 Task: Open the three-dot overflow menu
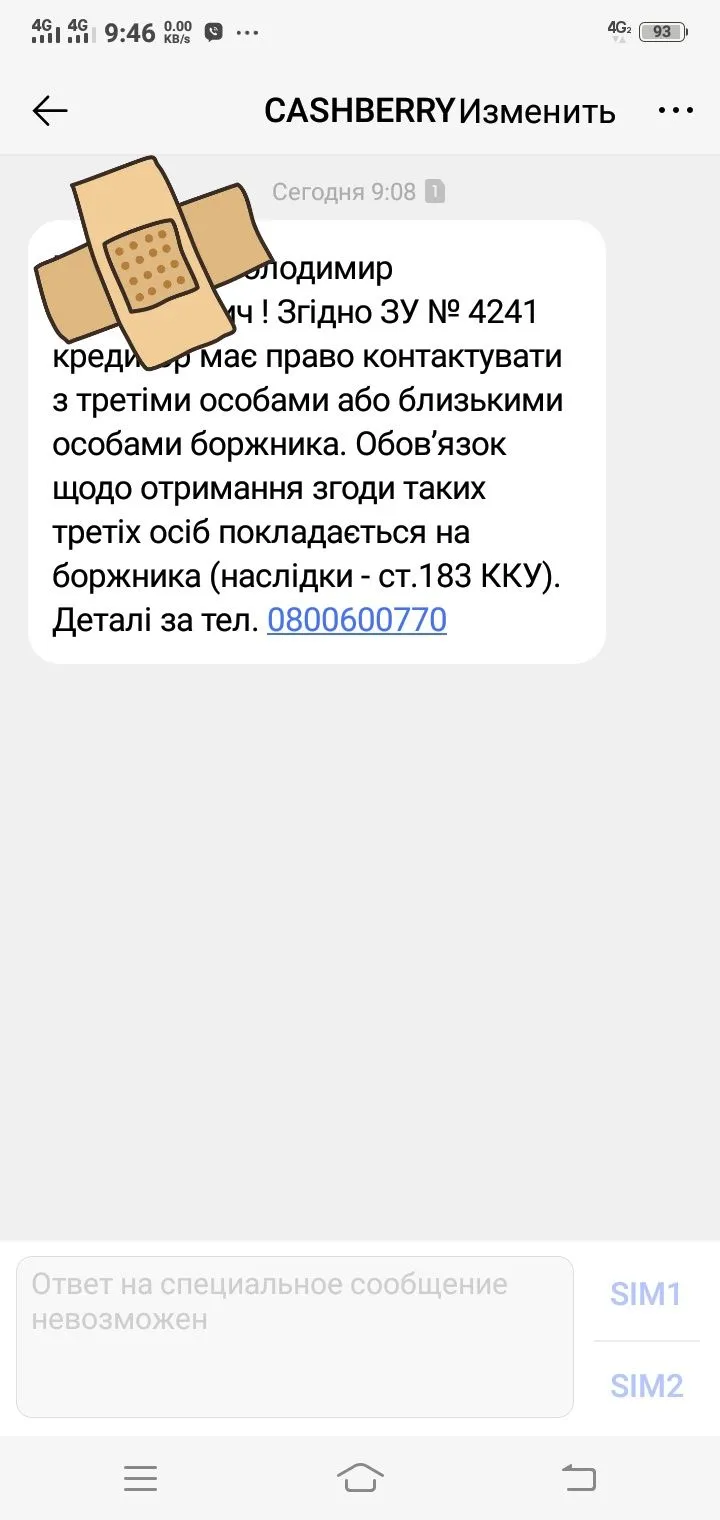pyautogui.click(x=675, y=111)
